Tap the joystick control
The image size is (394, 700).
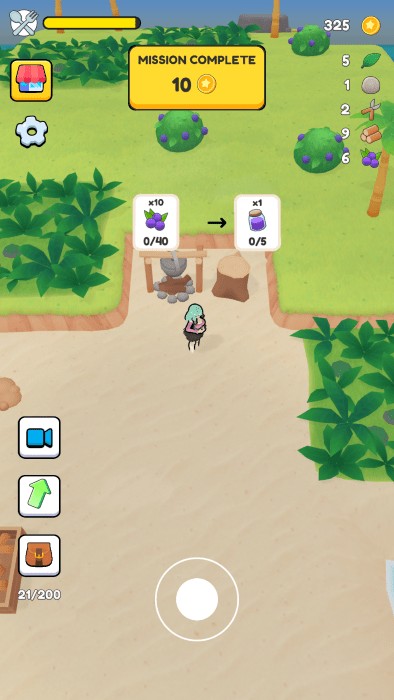tap(197, 599)
